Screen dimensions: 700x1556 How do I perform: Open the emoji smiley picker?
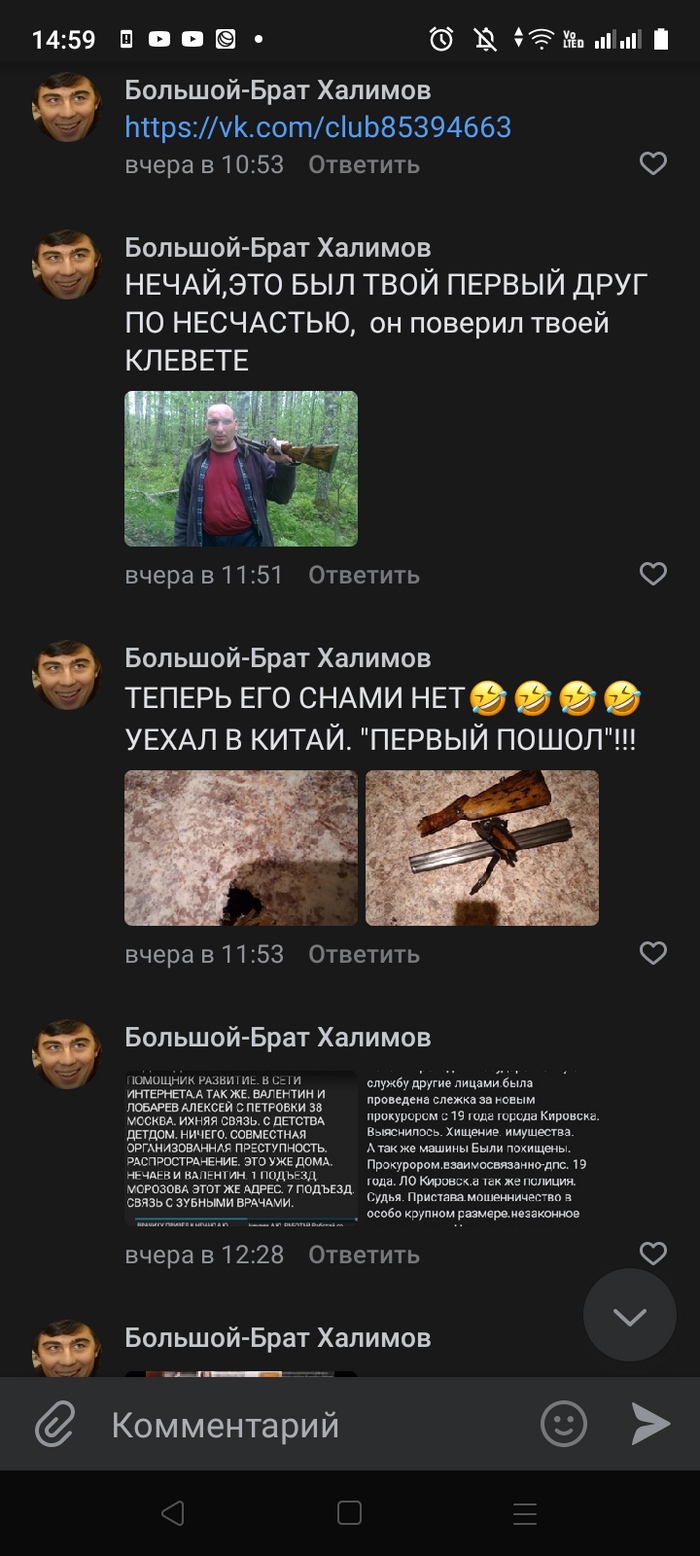coord(564,1424)
